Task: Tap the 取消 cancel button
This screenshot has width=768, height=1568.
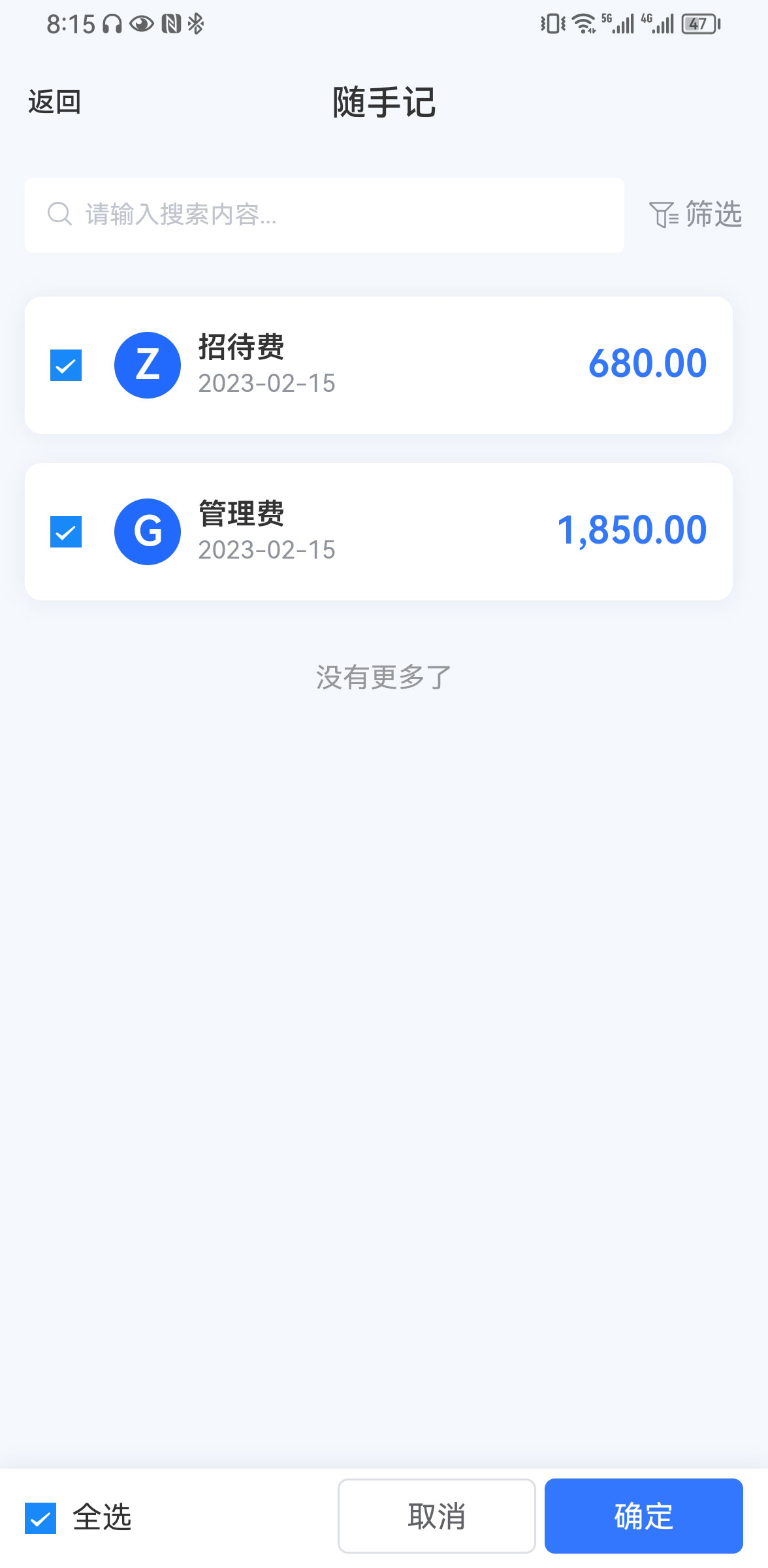Action: coord(437,1516)
